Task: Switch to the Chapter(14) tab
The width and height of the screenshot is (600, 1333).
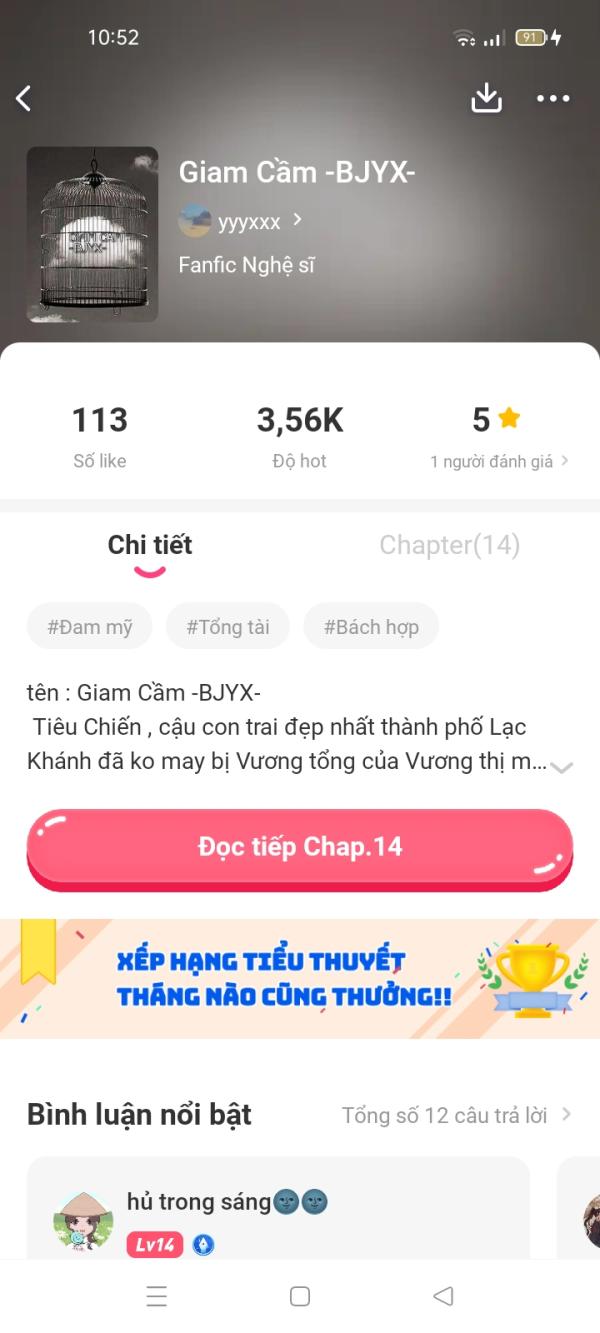Action: [450, 545]
